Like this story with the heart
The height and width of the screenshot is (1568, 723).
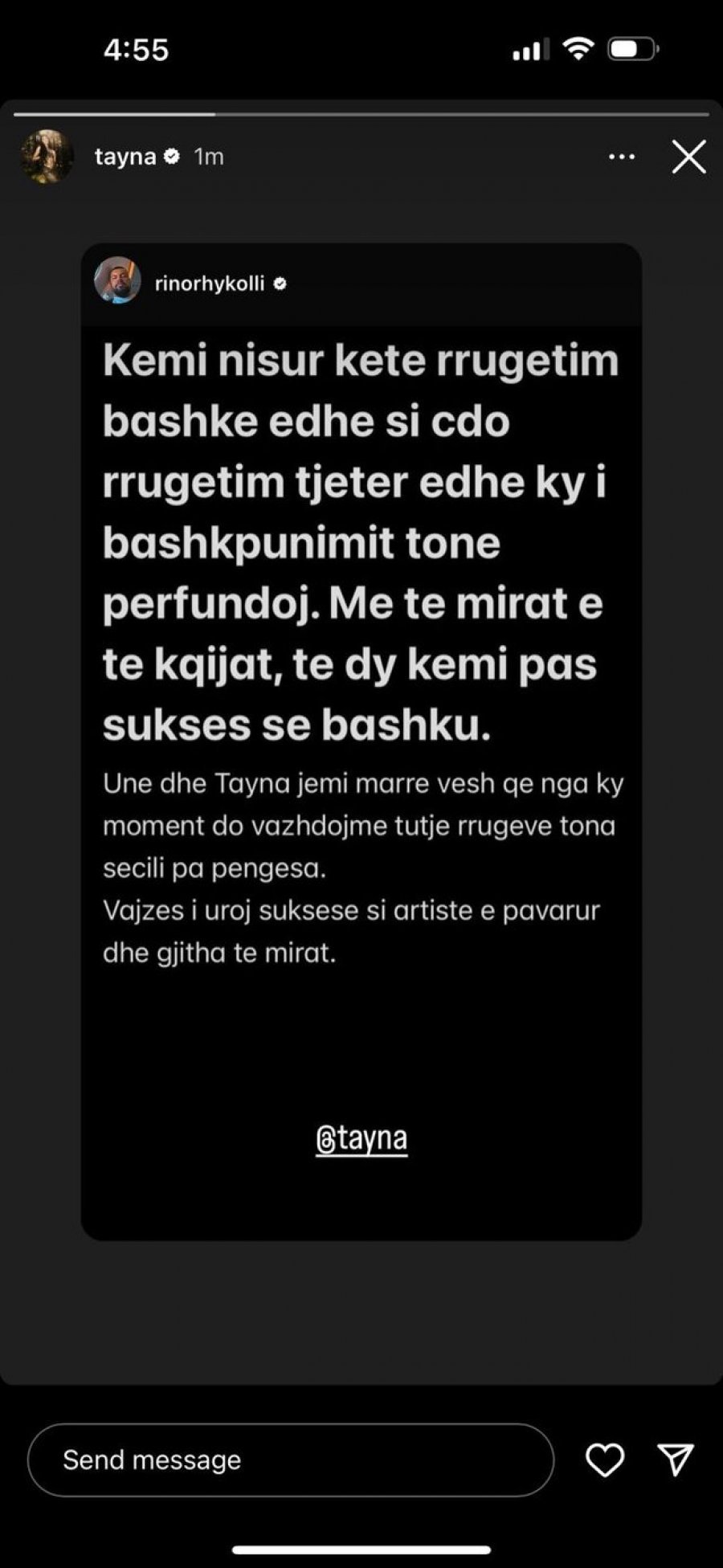coord(604,1460)
